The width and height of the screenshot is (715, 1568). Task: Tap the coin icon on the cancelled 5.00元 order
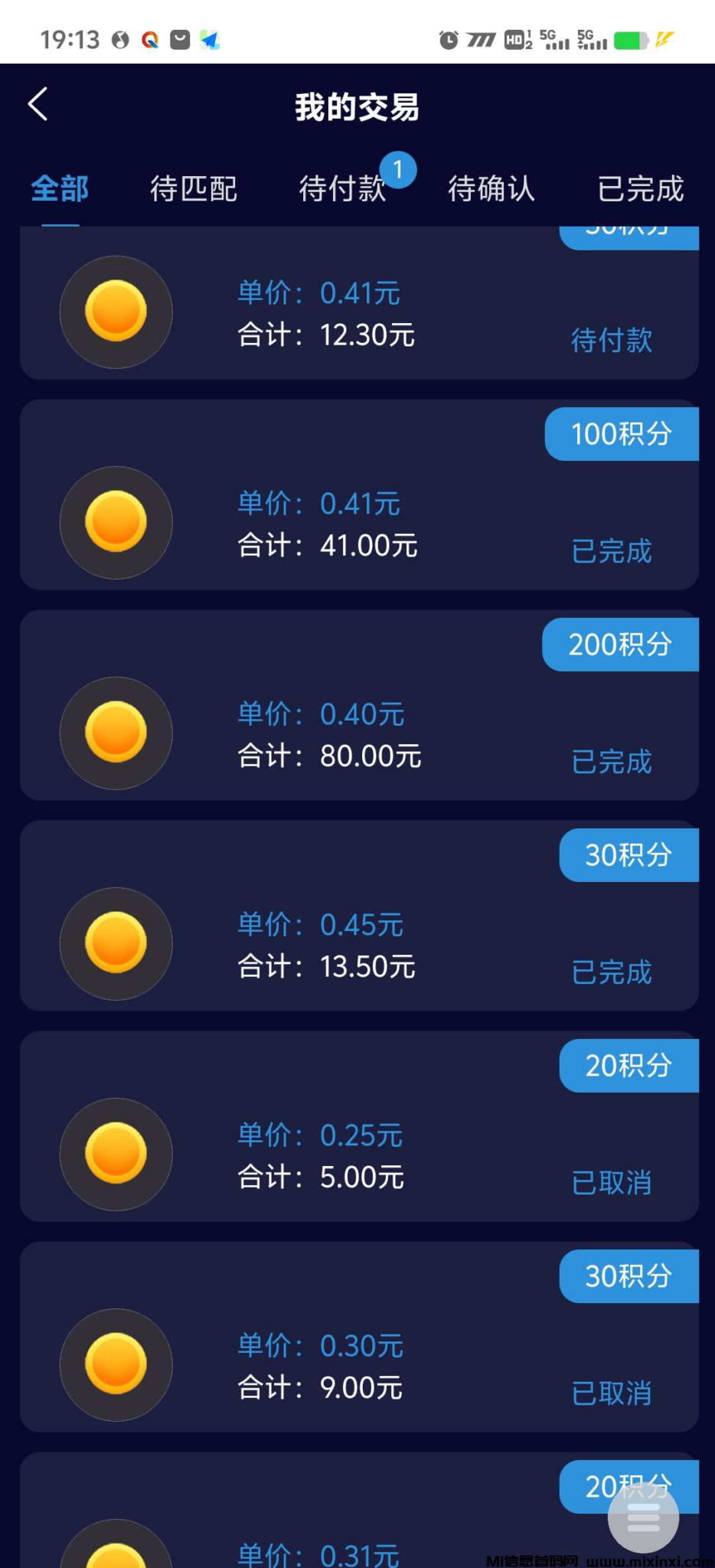click(116, 1155)
